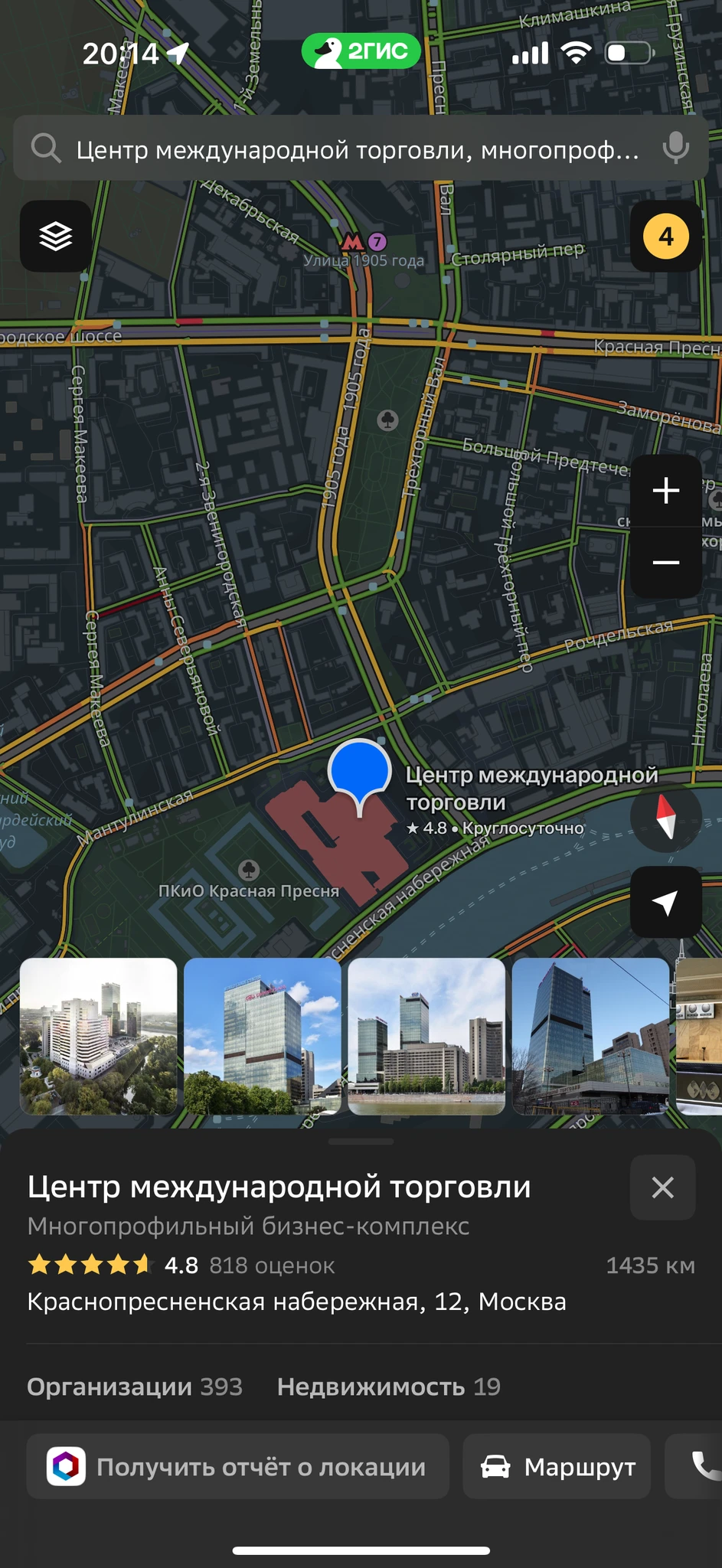Tap Получить отчёт о локации
The image size is (722, 1568).
pyautogui.click(x=237, y=1467)
